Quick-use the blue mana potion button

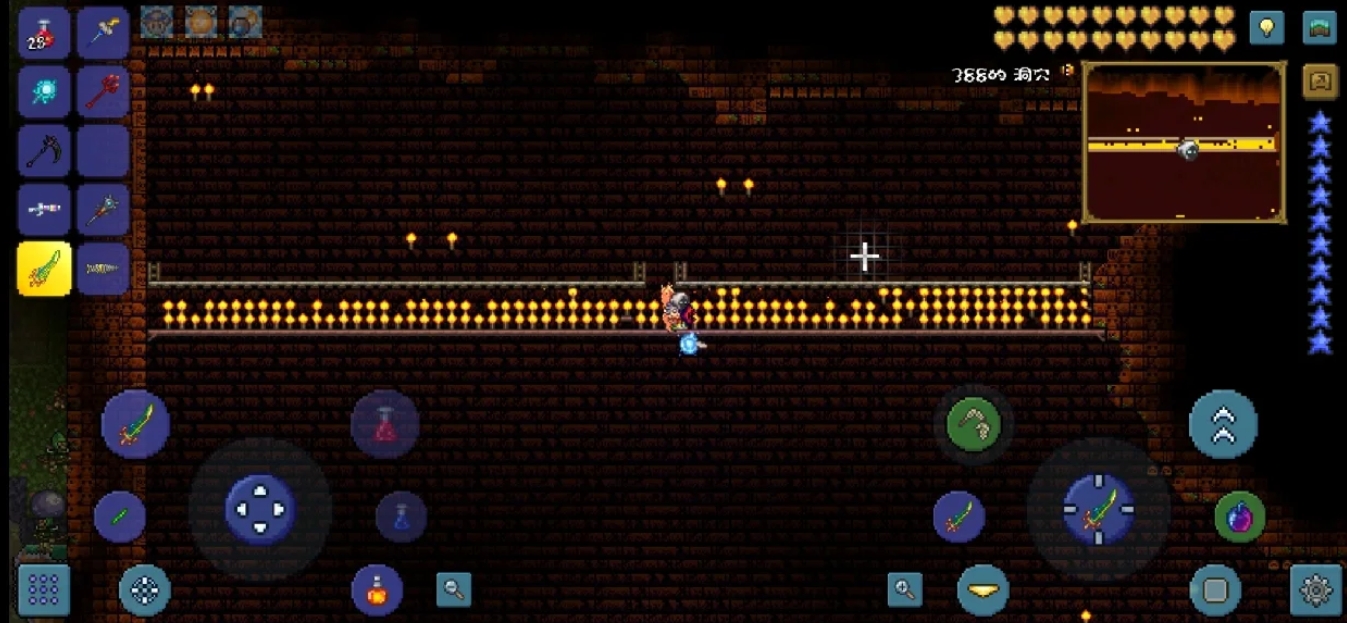tap(400, 516)
